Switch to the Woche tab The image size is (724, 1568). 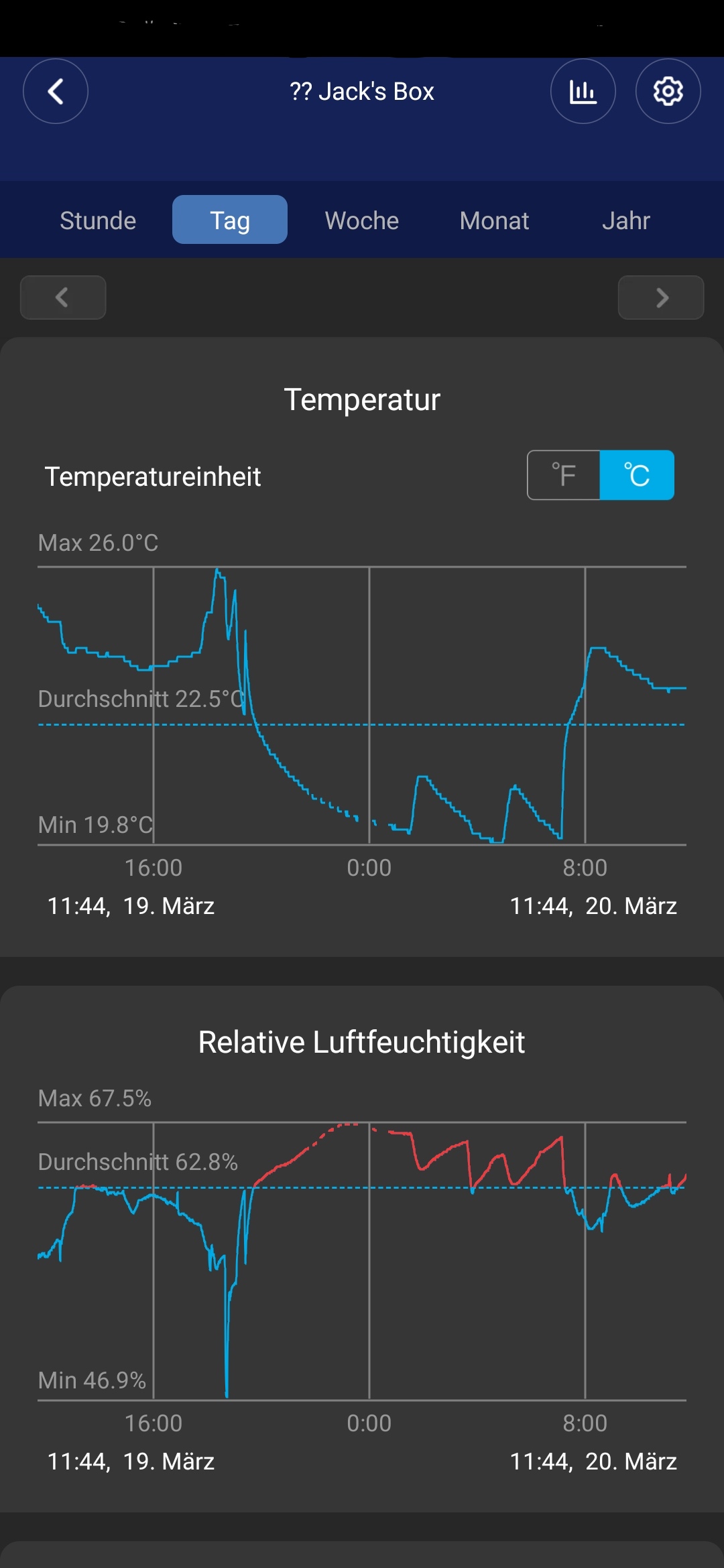(x=362, y=220)
